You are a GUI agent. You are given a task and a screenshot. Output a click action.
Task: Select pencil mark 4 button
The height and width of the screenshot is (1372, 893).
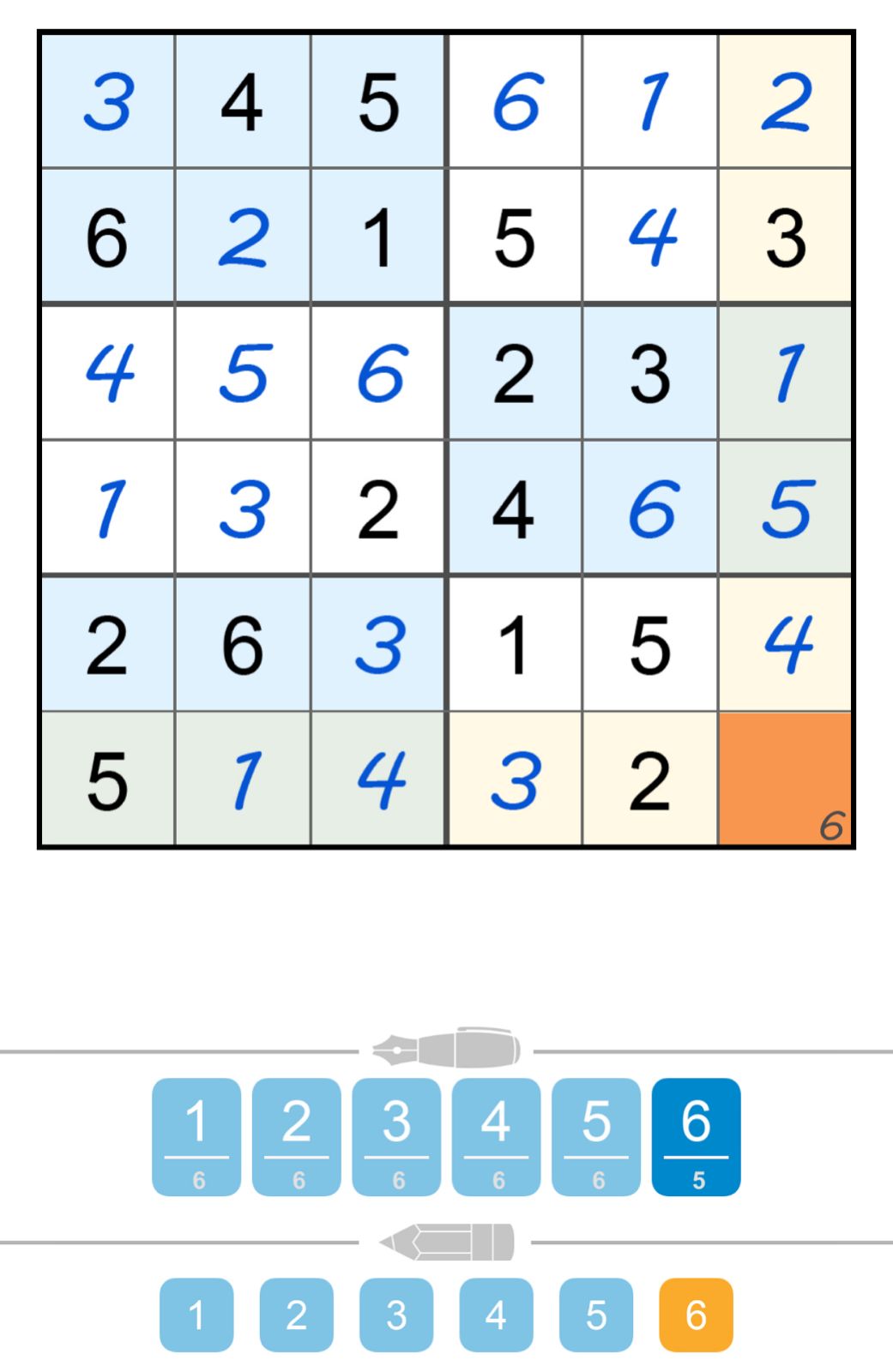pos(495,1313)
